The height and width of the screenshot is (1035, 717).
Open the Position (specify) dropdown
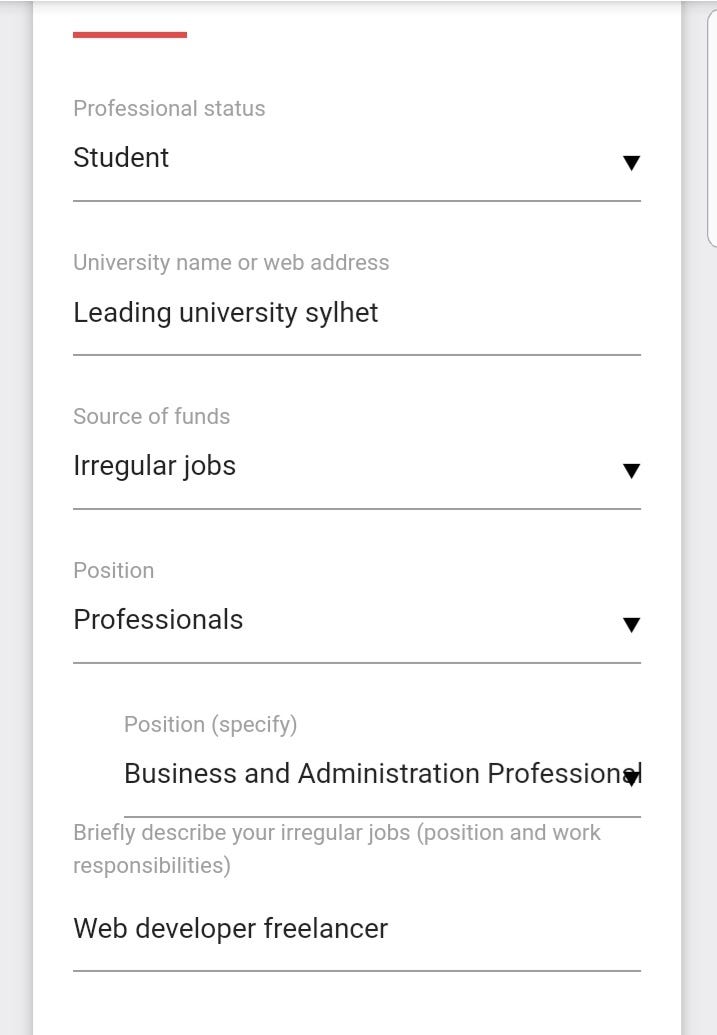point(382,775)
